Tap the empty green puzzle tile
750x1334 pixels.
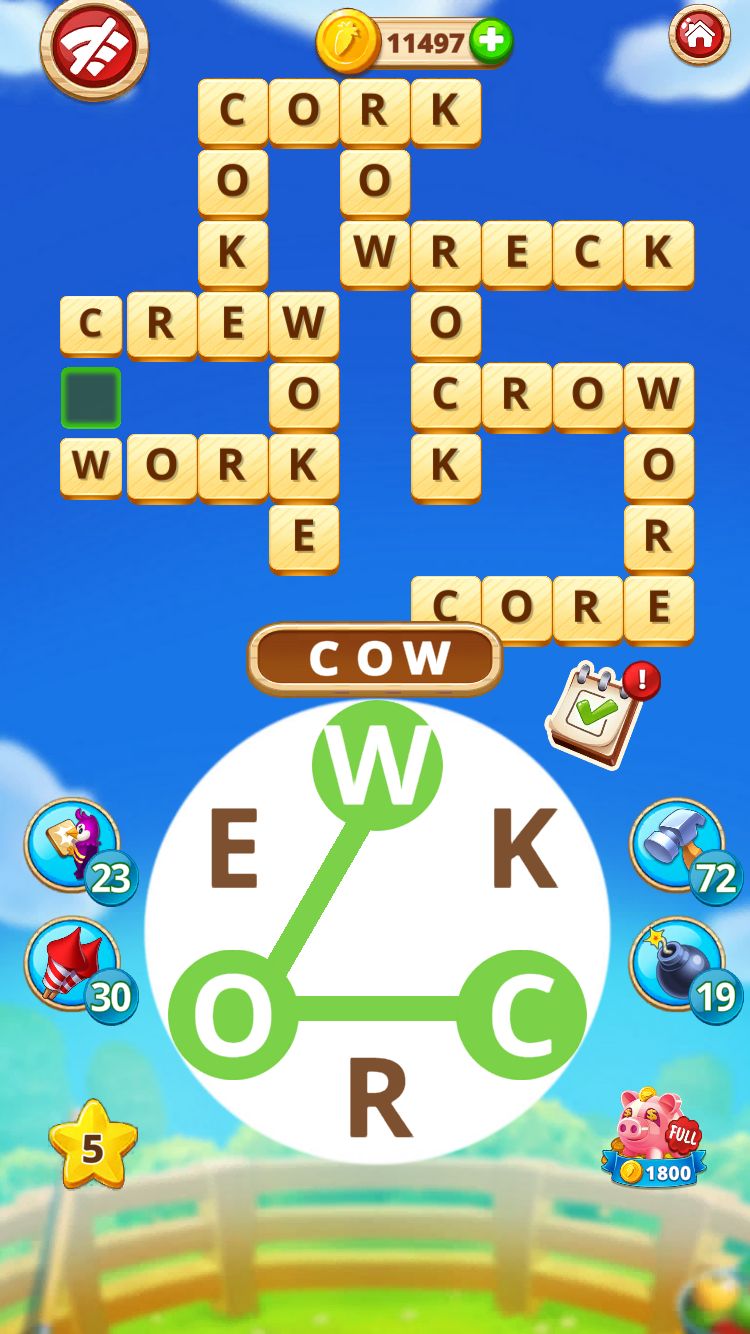[91, 397]
